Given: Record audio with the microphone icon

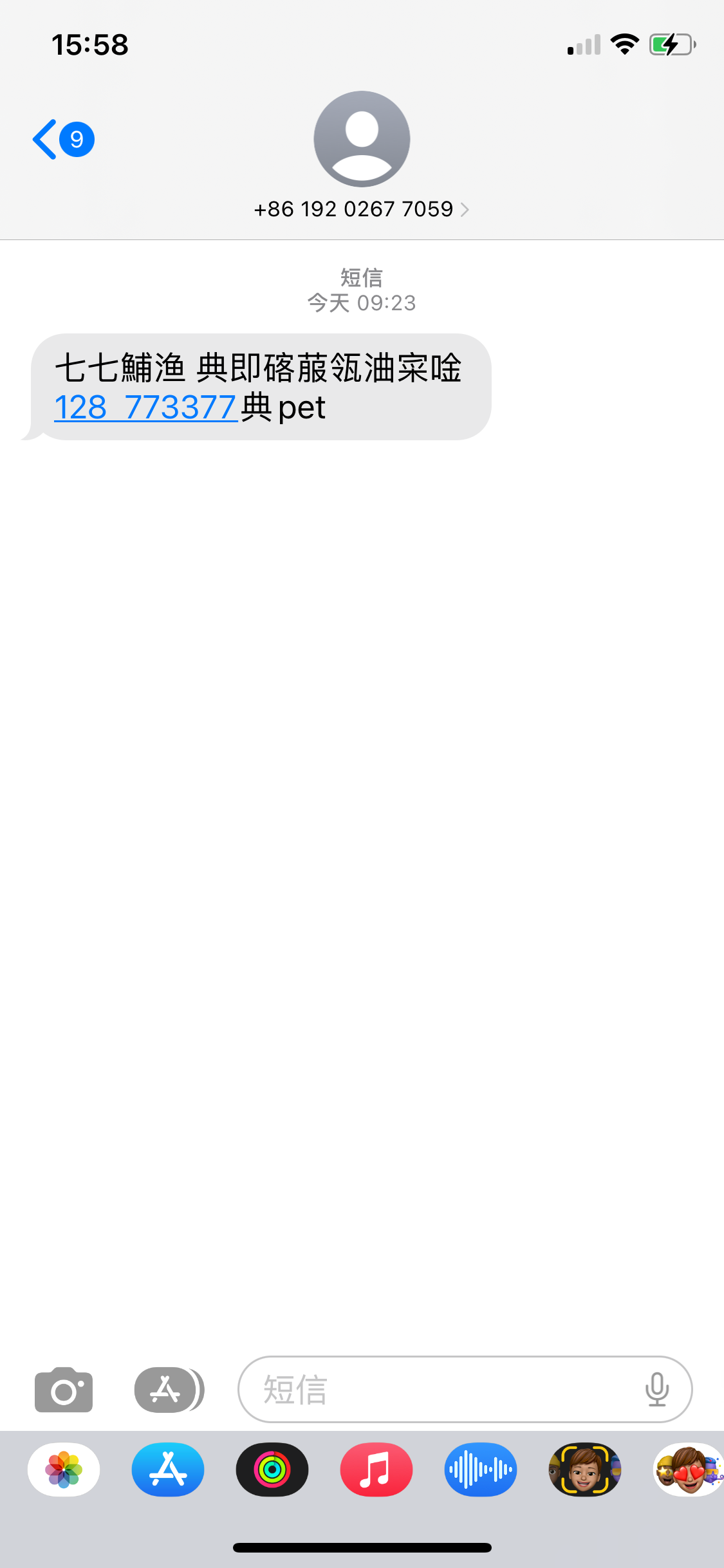Looking at the screenshot, I should tap(656, 1390).
